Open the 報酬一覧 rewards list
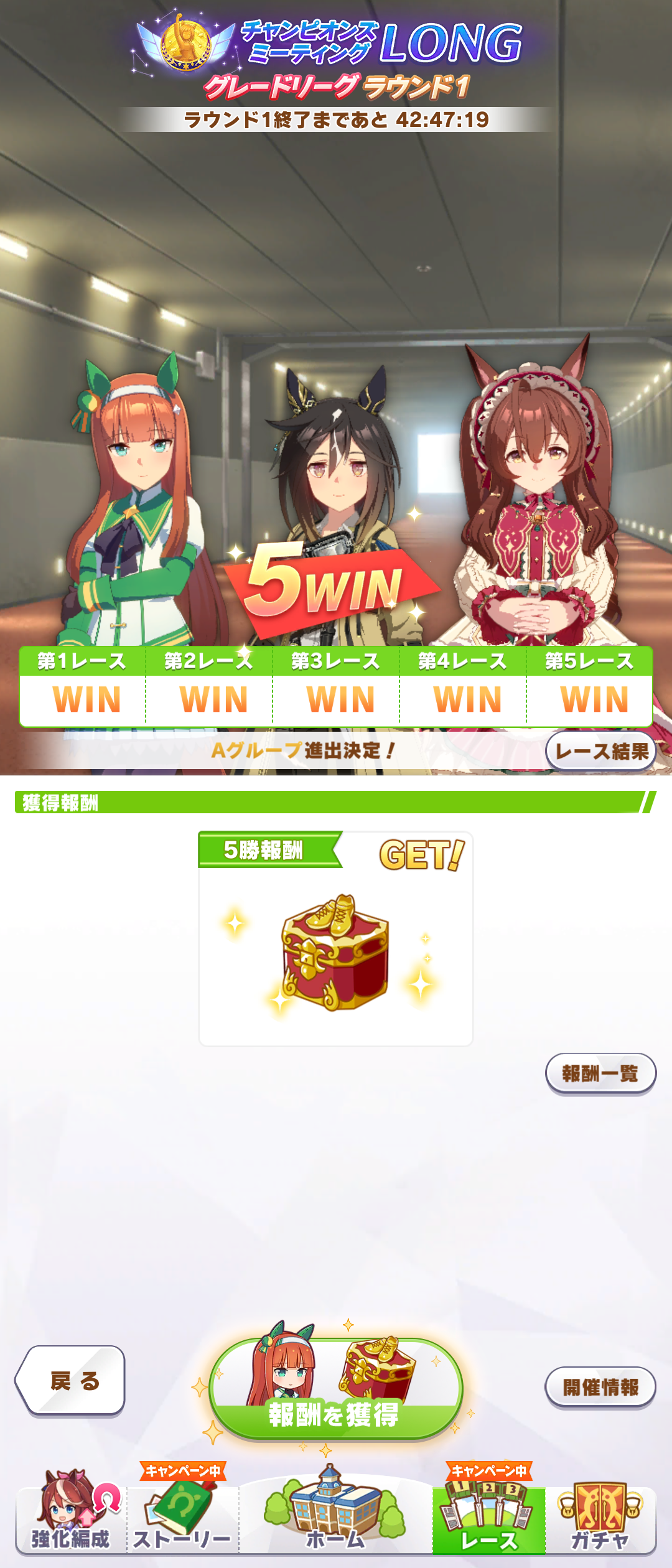 (x=600, y=1073)
